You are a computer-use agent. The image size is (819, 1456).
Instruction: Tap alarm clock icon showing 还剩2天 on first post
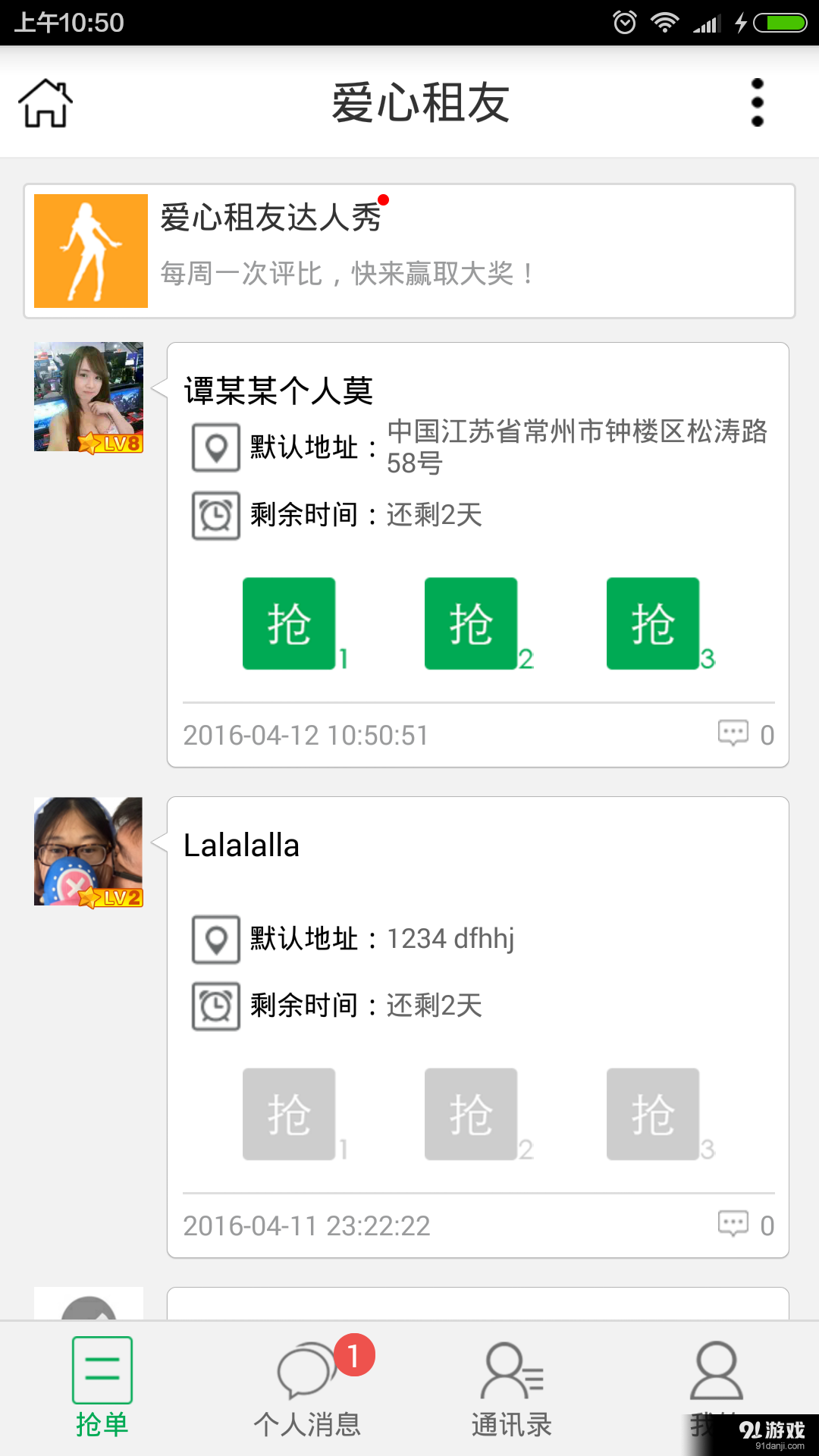215,514
